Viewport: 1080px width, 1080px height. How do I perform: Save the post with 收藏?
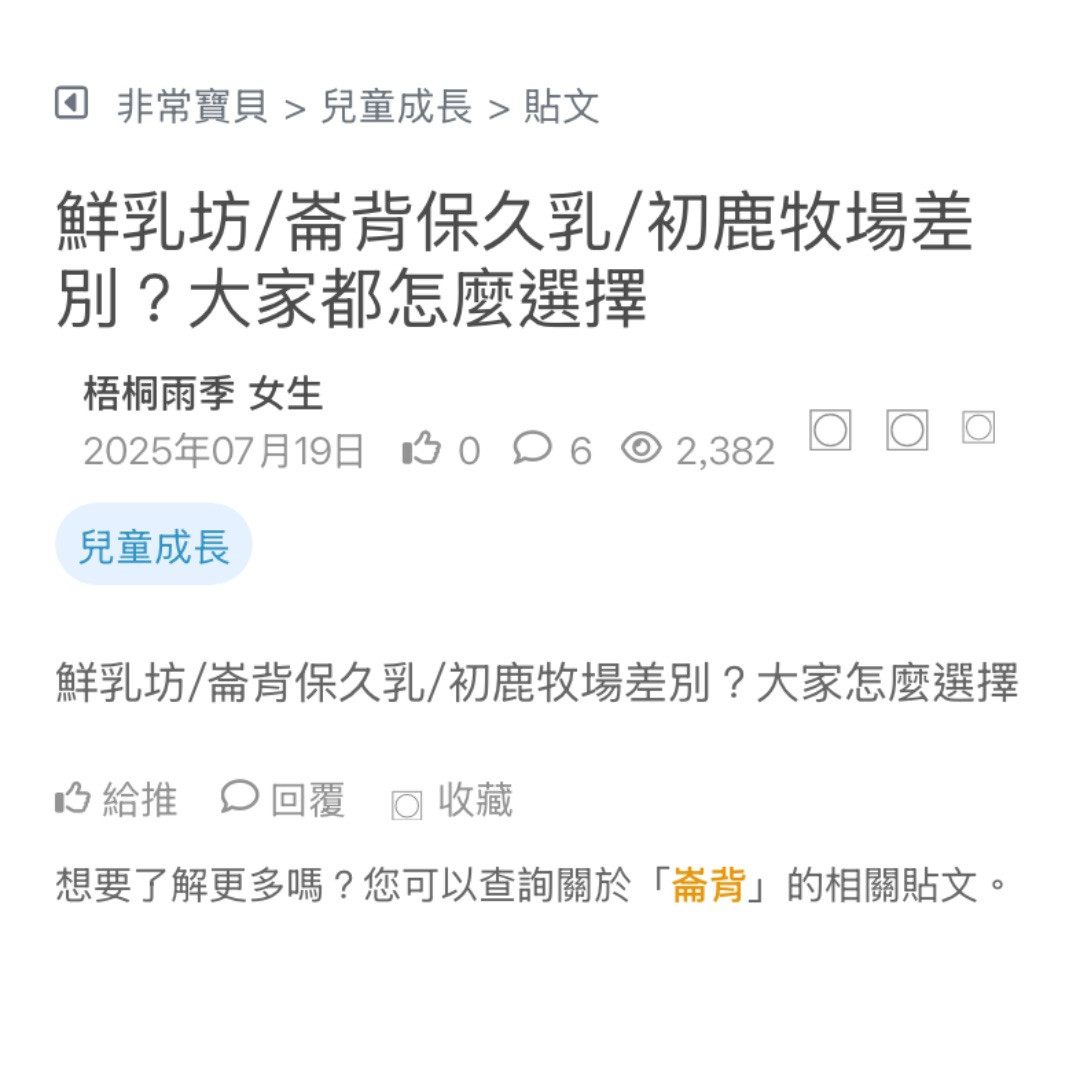[453, 801]
